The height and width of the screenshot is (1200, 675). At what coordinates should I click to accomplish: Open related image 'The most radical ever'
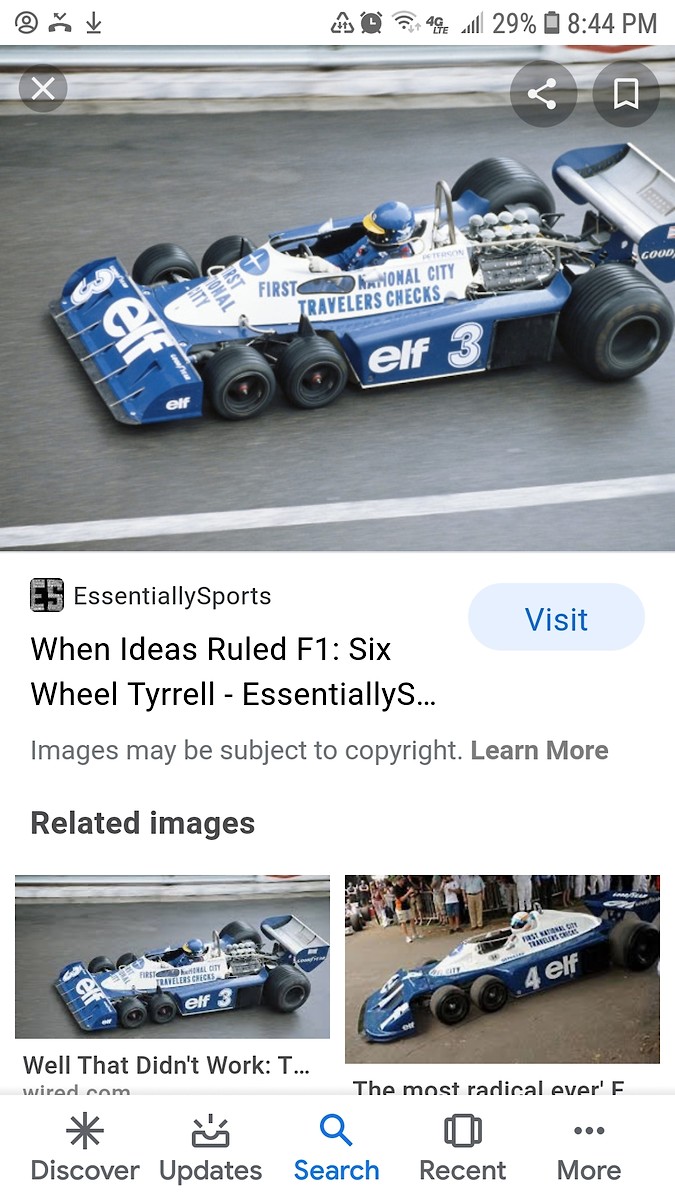(502, 967)
